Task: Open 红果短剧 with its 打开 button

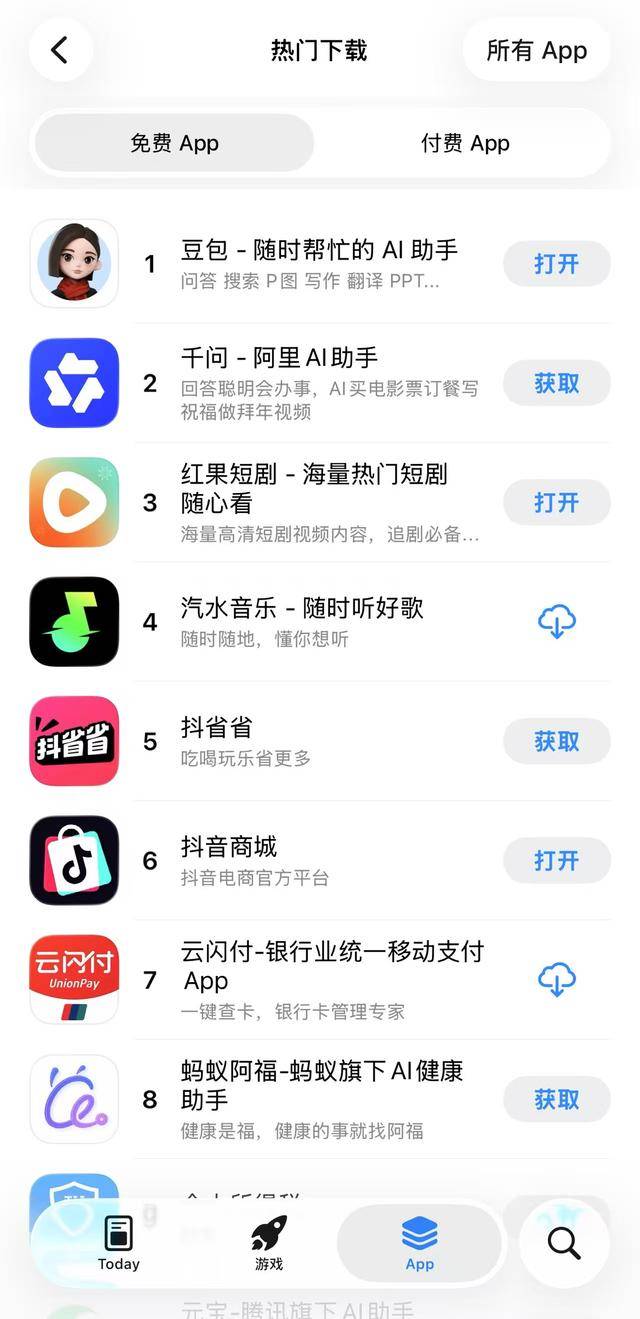Action: coord(556,502)
